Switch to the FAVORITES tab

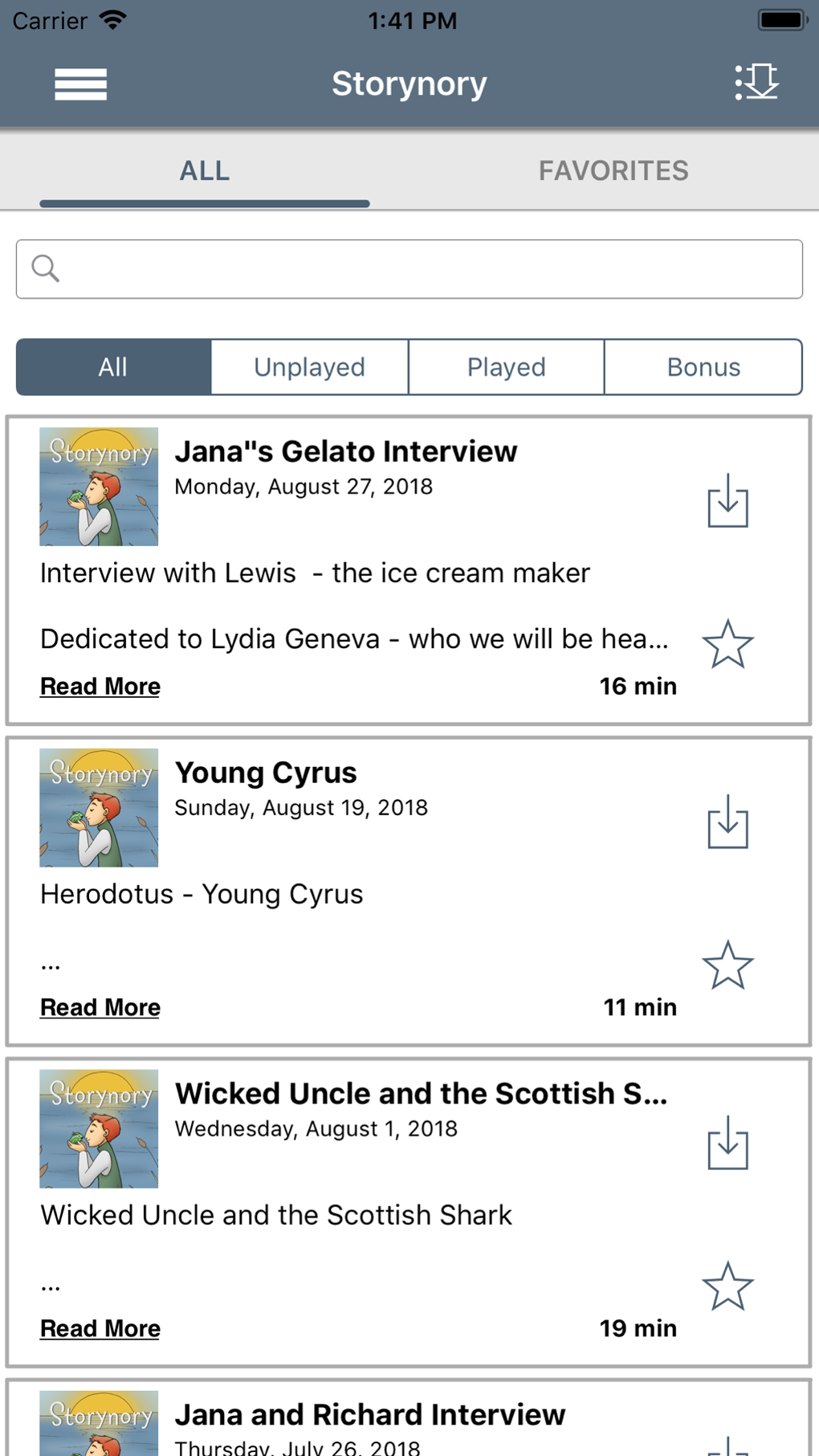(x=613, y=170)
